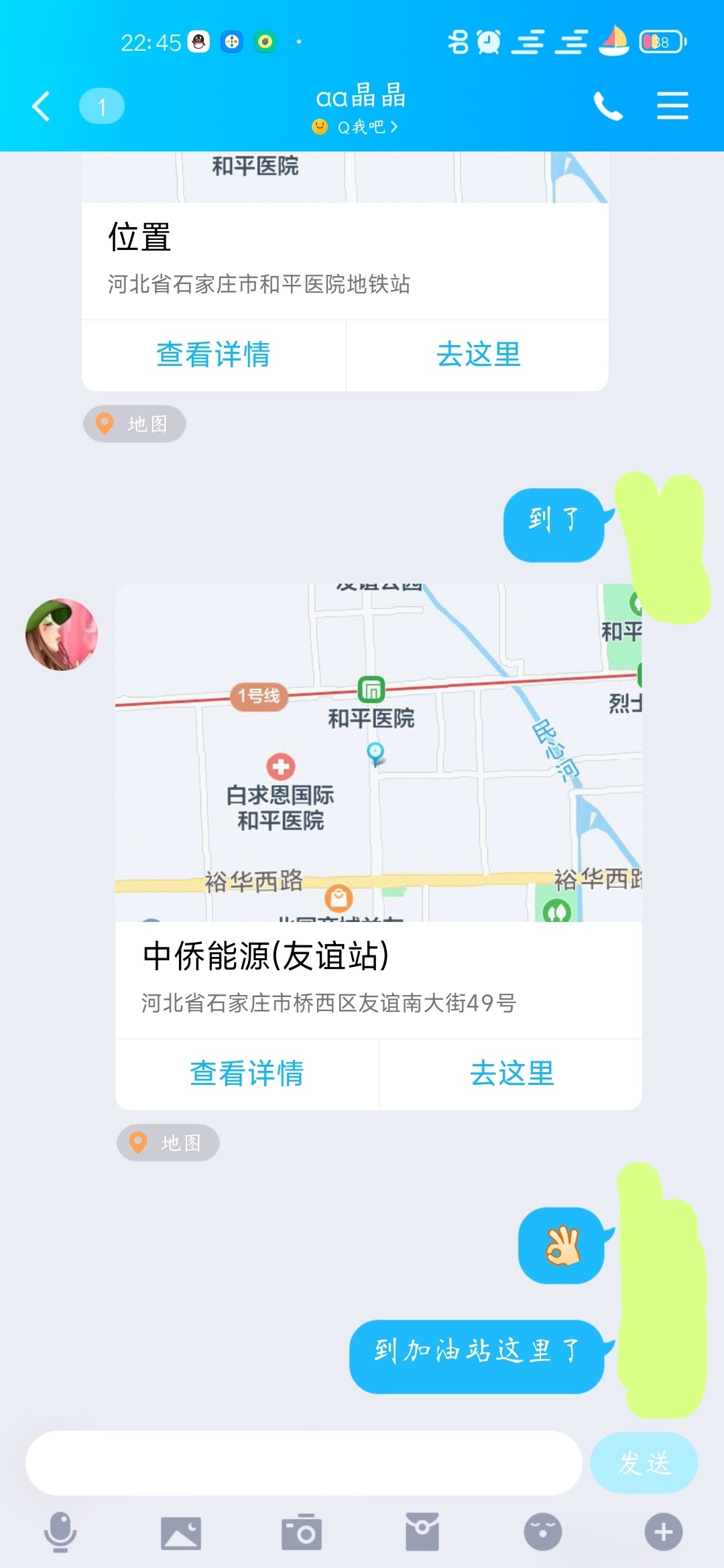Navigate to 中侨能源(友谊站) via 去这里
The width and height of the screenshot is (724, 1568).
[x=511, y=1073]
